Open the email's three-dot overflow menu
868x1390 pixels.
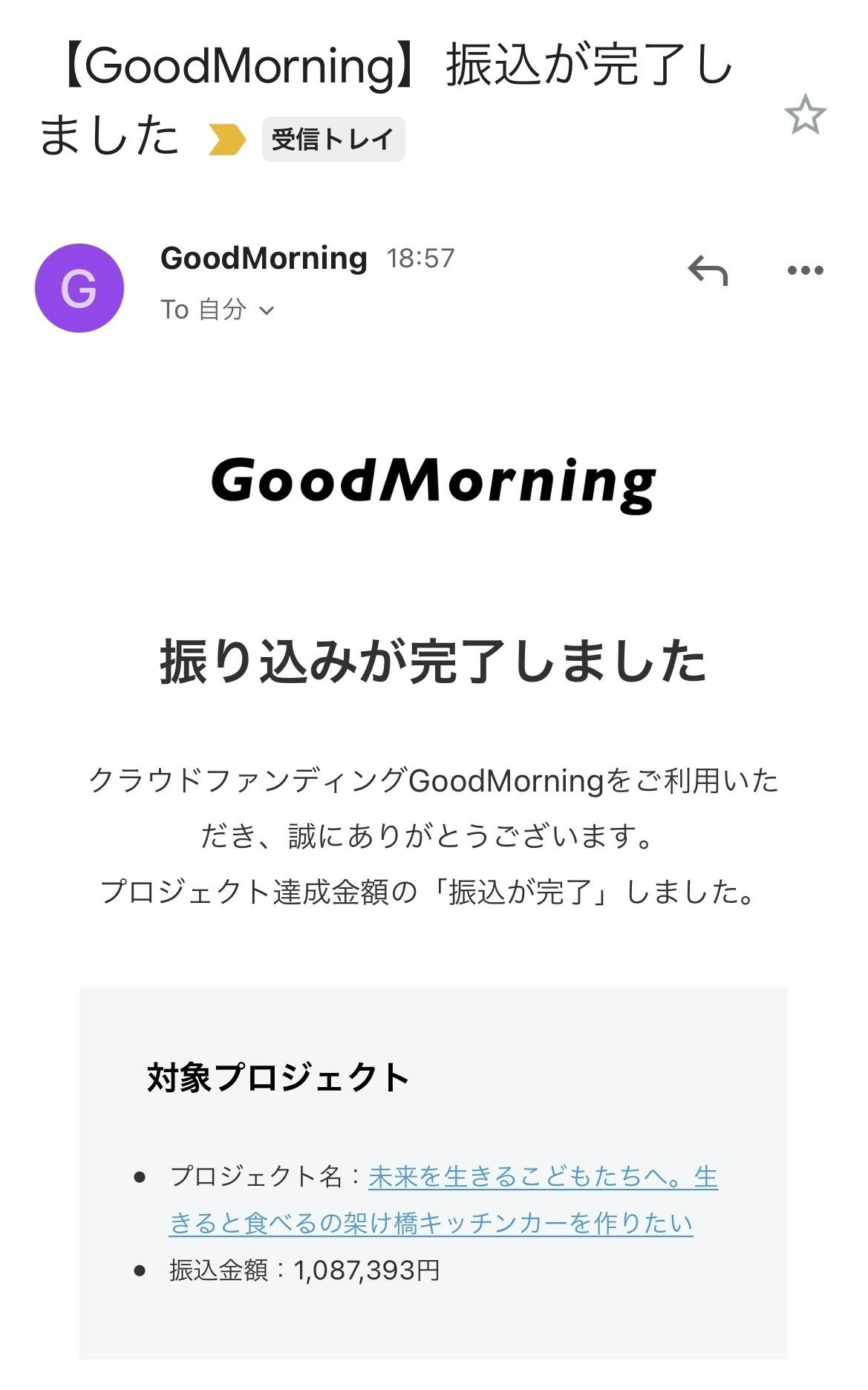click(x=805, y=270)
